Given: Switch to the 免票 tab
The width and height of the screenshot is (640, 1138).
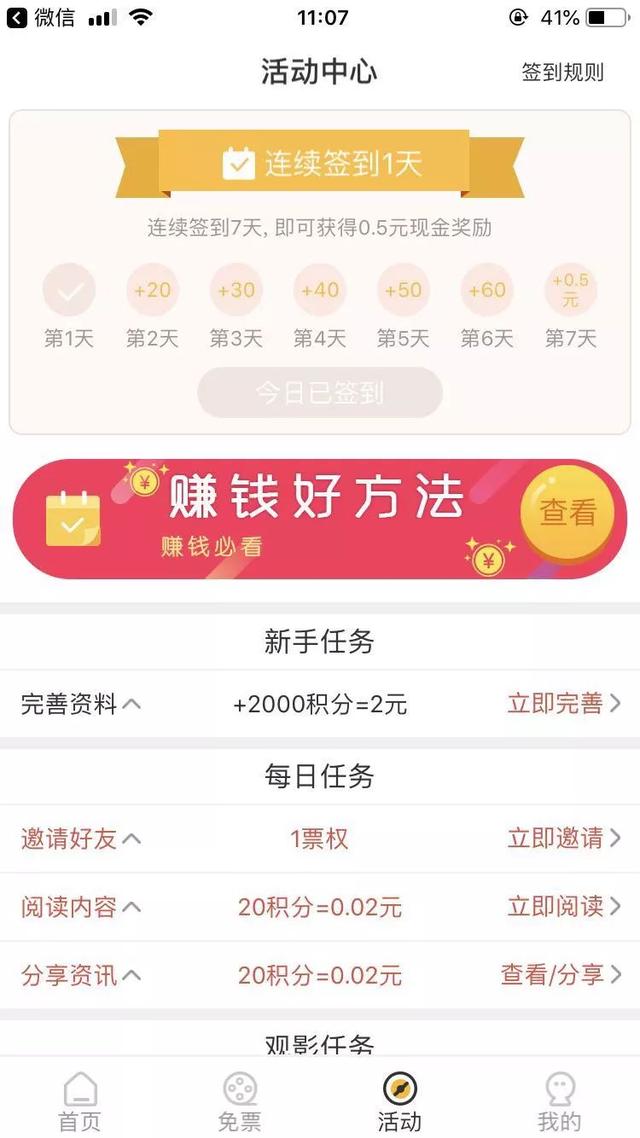Looking at the screenshot, I should 240,1100.
